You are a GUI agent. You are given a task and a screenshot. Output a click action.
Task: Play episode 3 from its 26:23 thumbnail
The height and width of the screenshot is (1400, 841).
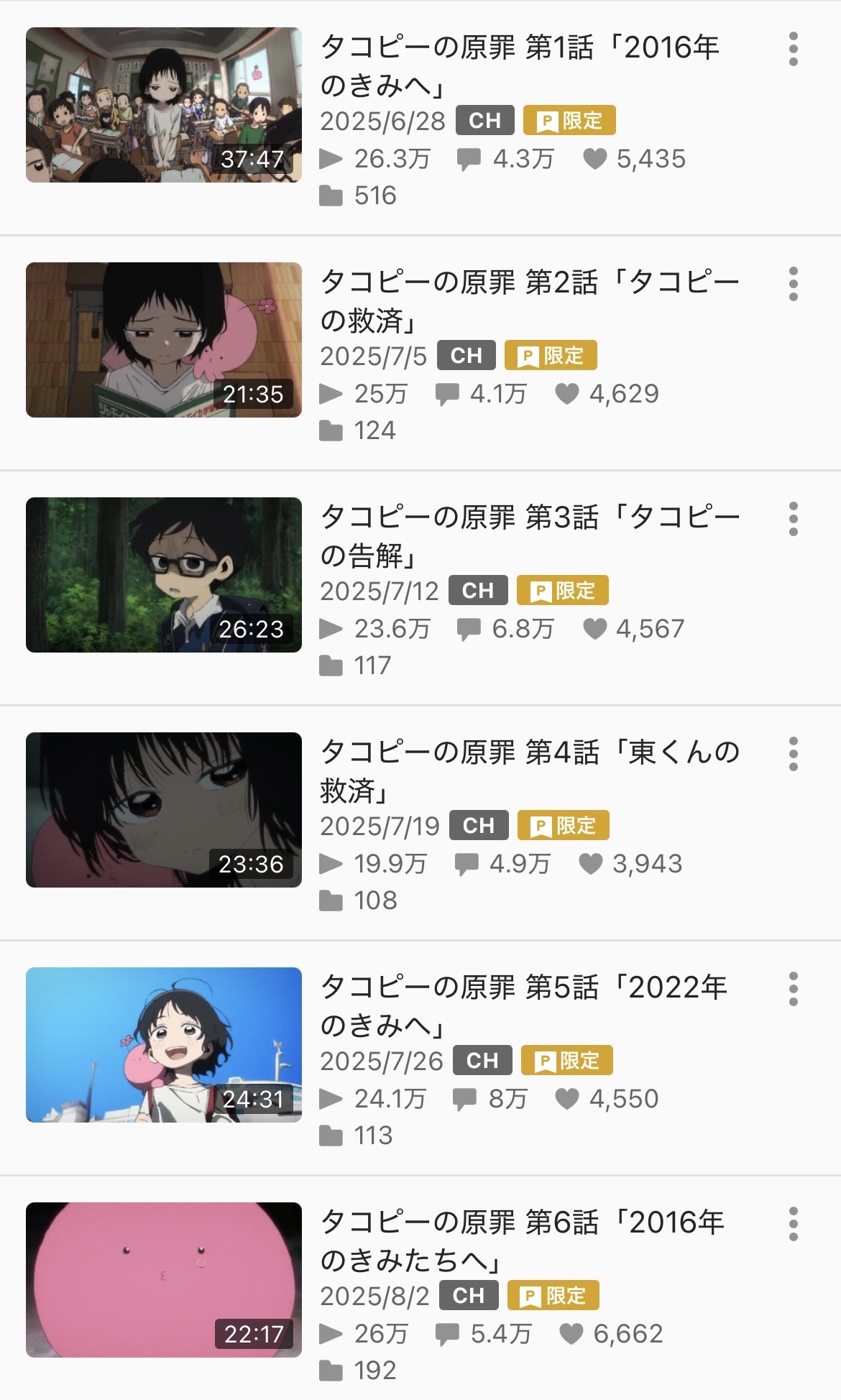tap(164, 575)
